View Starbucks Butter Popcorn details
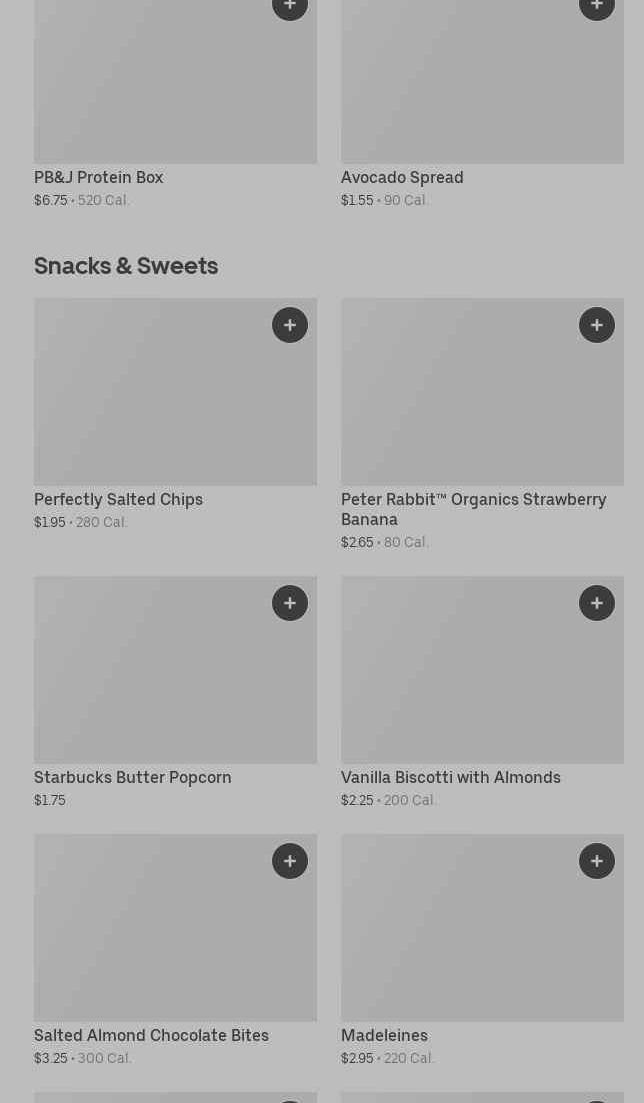This screenshot has width=644, height=1103. click(175, 693)
